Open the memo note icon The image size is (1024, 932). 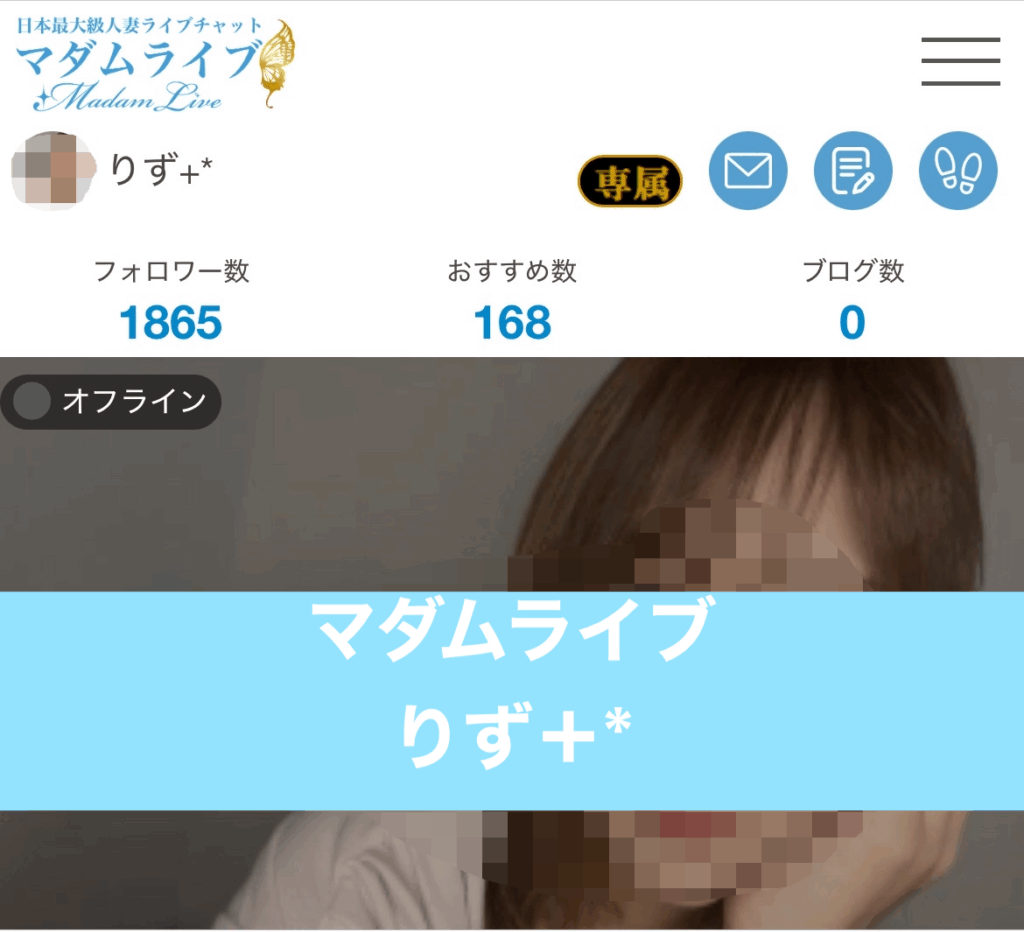(x=853, y=171)
